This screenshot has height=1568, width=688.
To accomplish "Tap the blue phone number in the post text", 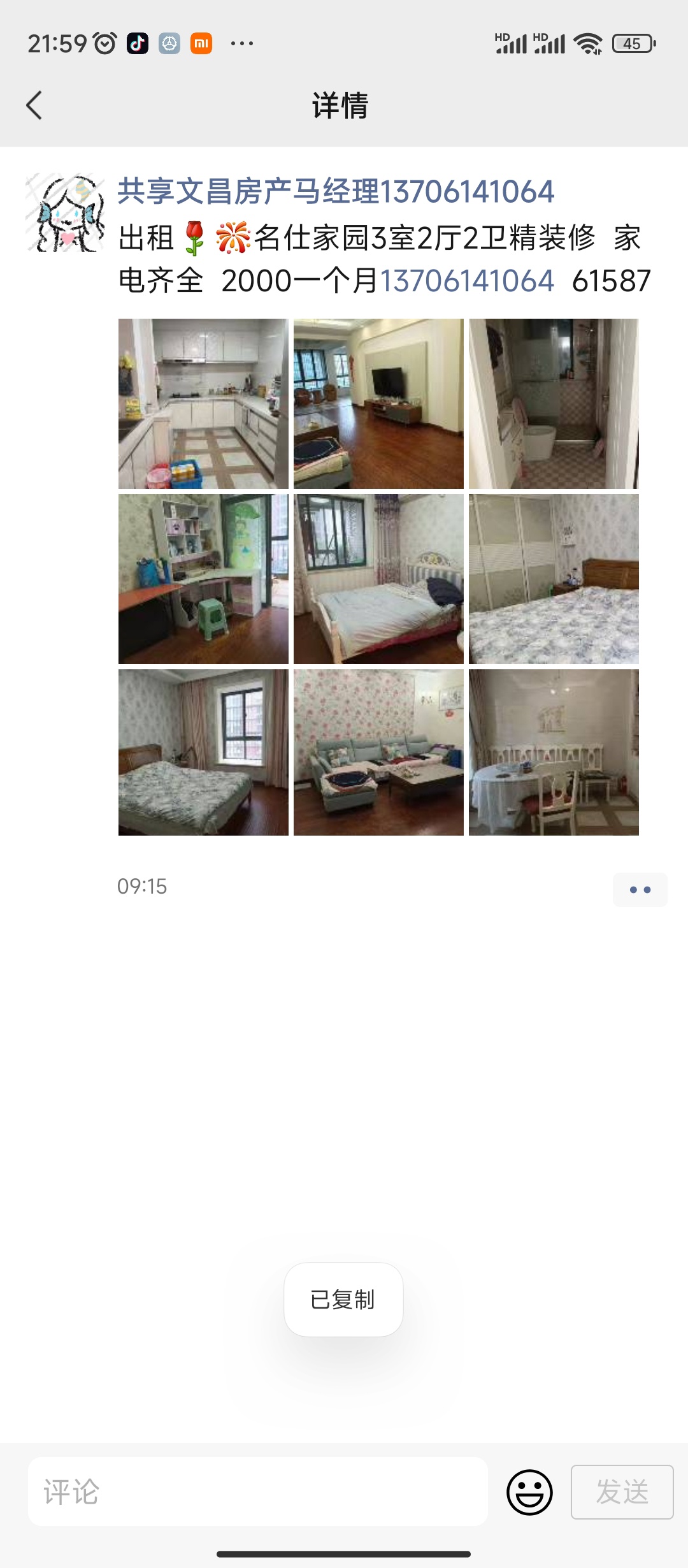I will click(x=467, y=281).
